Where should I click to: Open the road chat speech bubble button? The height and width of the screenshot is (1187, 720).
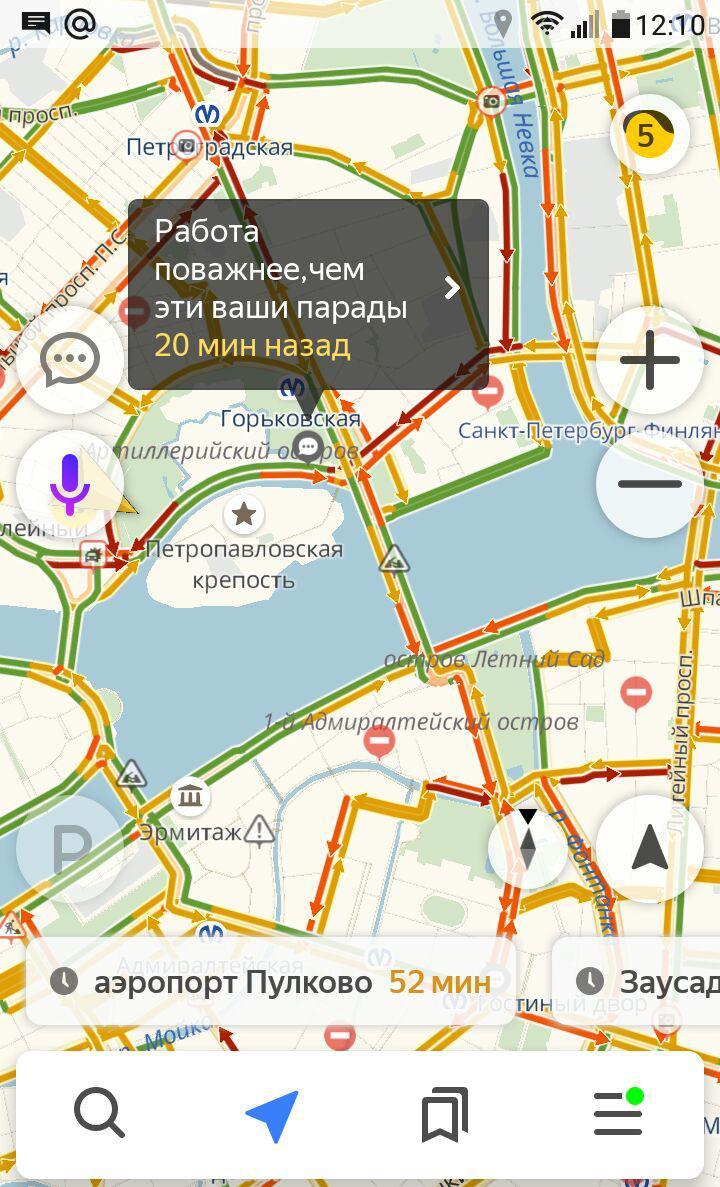[x=70, y=360]
